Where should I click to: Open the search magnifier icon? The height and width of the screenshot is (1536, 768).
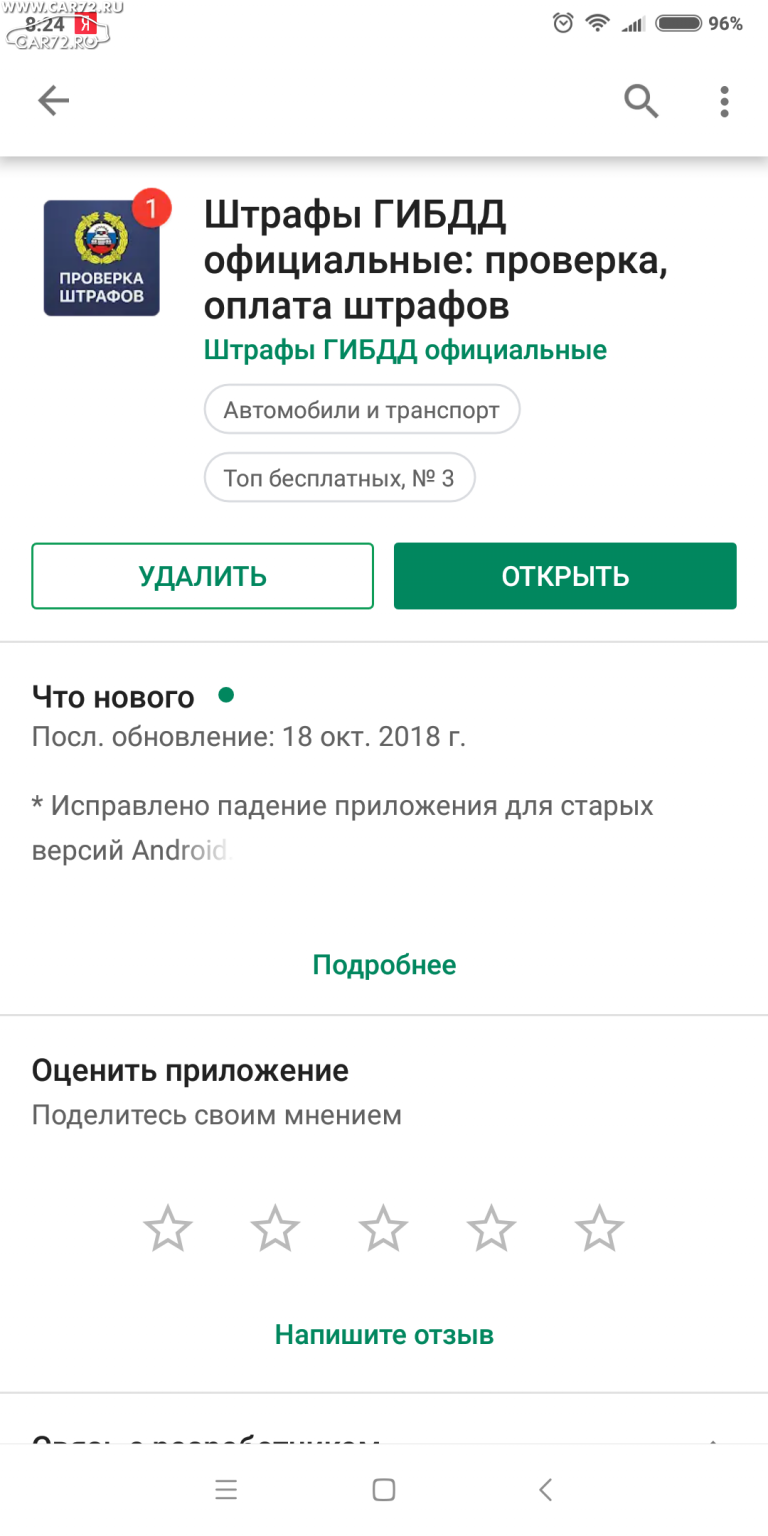pos(641,101)
